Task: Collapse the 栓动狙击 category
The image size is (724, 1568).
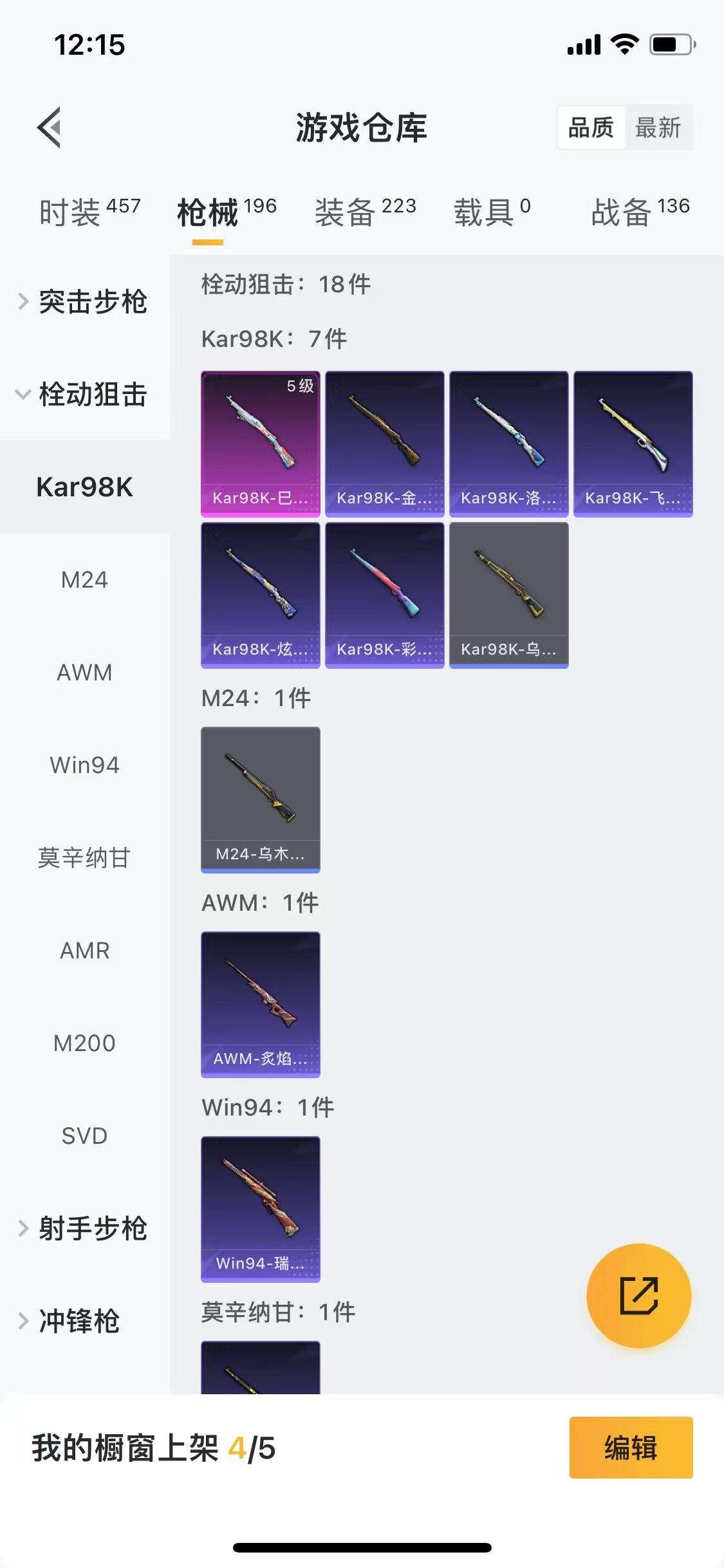Action: point(85,395)
